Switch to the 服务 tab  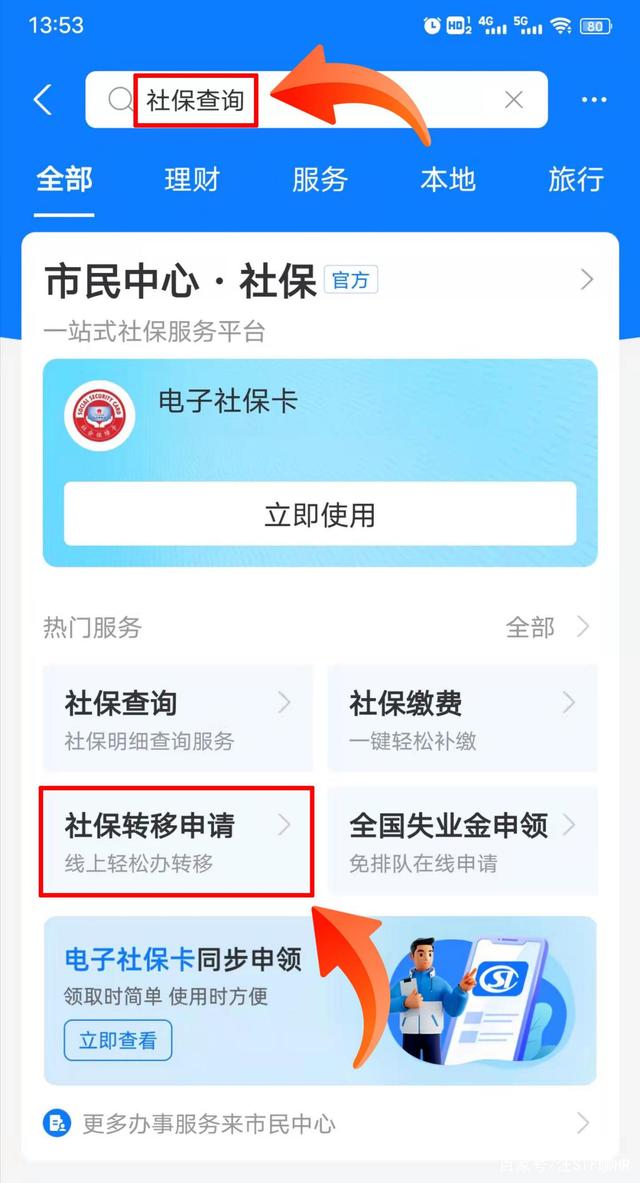[319, 180]
